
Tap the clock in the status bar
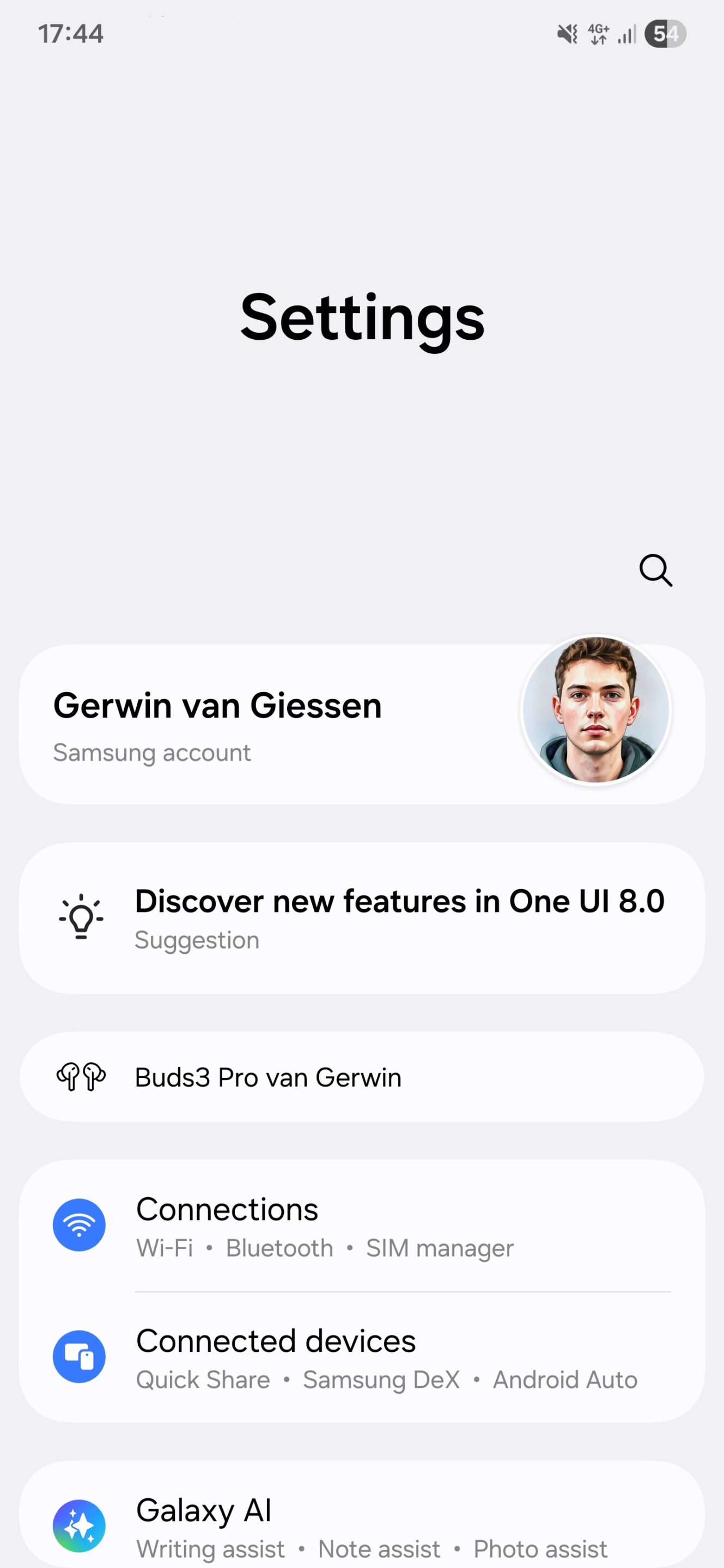pyautogui.click(x=70, y=33)
